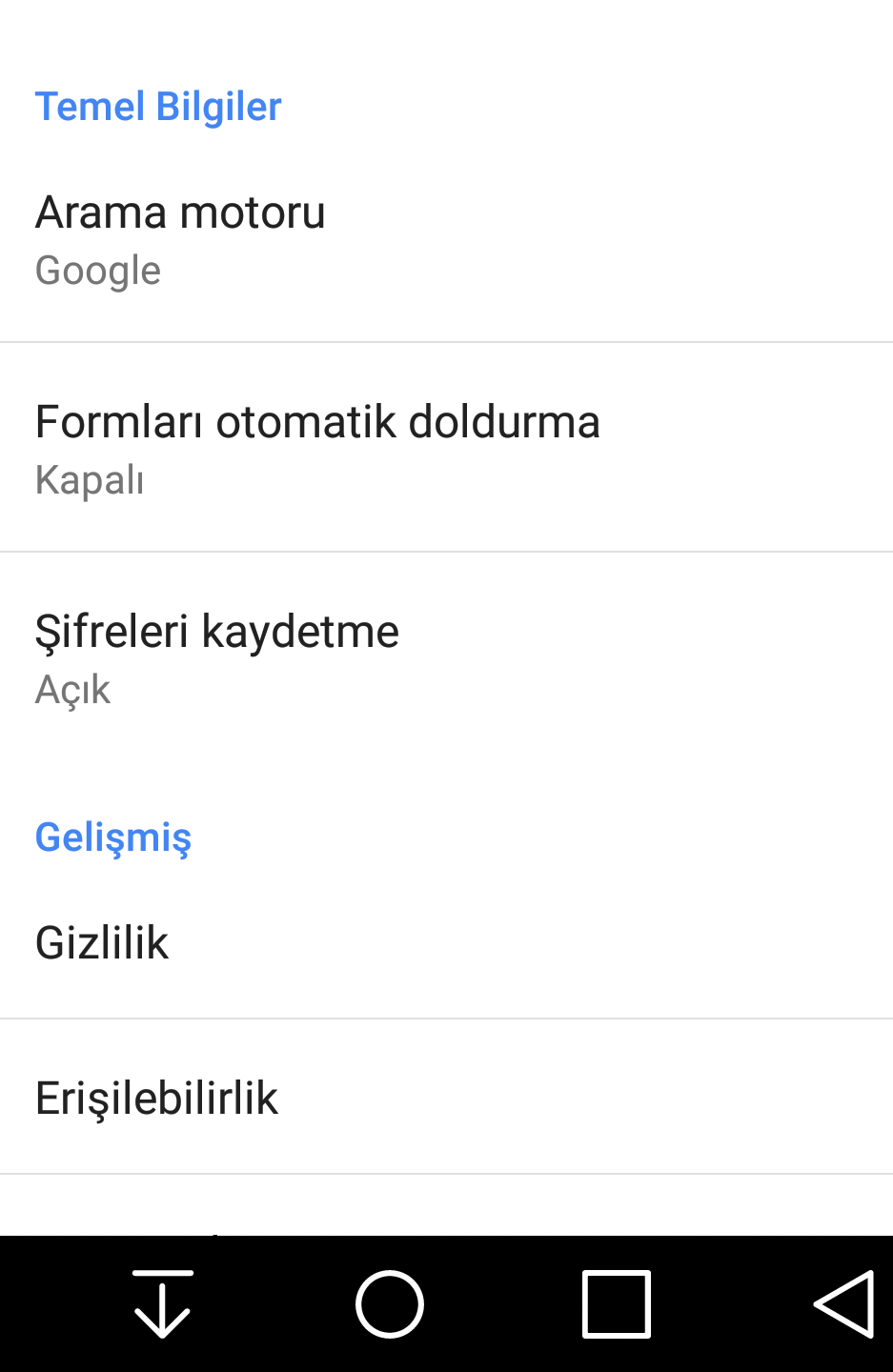Image resolution: width=893 pixels, height=1372 pixels.
Task: Open Arama motoru setting
Action: [x=446, y=240]
